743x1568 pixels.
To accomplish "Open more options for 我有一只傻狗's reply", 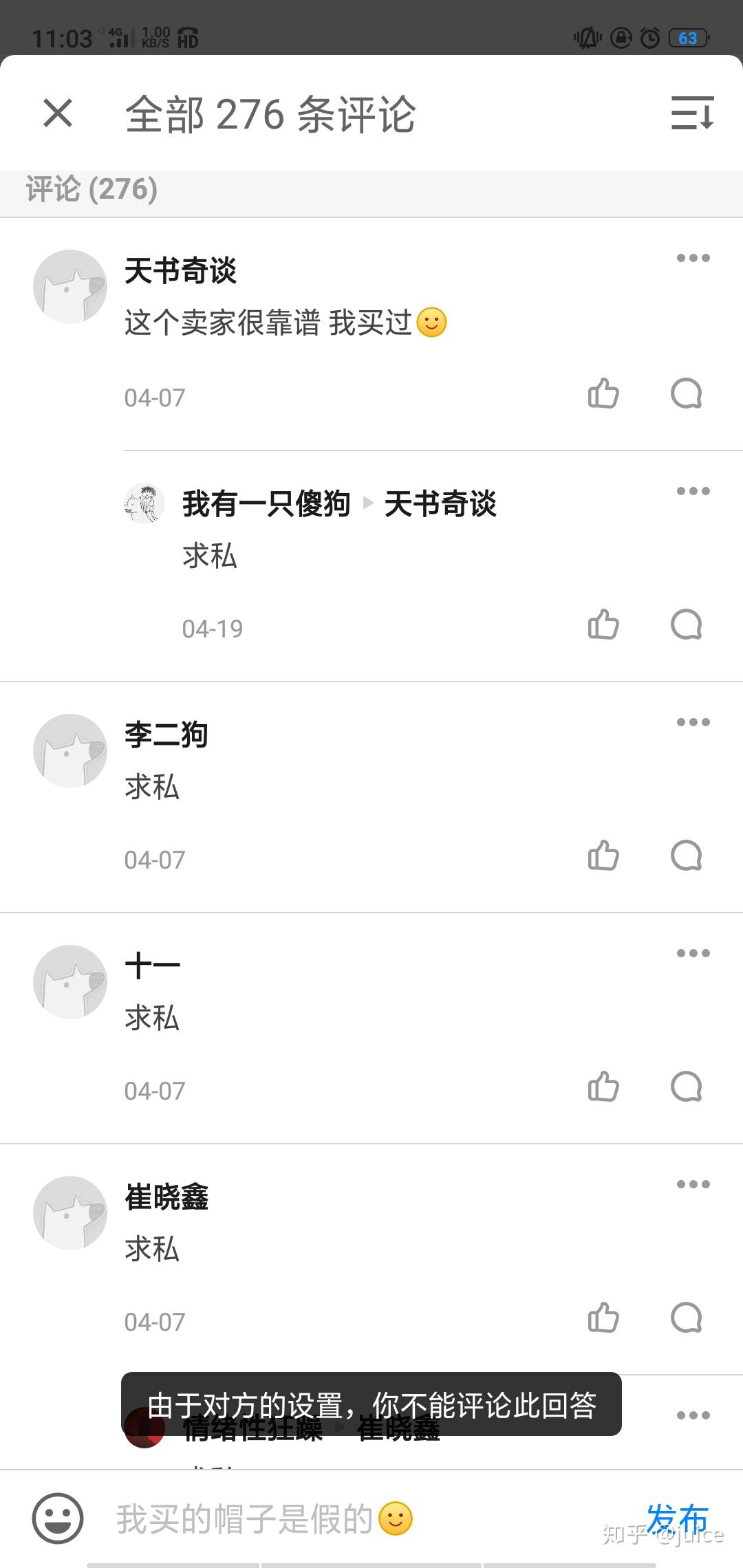I will point(693,491).
